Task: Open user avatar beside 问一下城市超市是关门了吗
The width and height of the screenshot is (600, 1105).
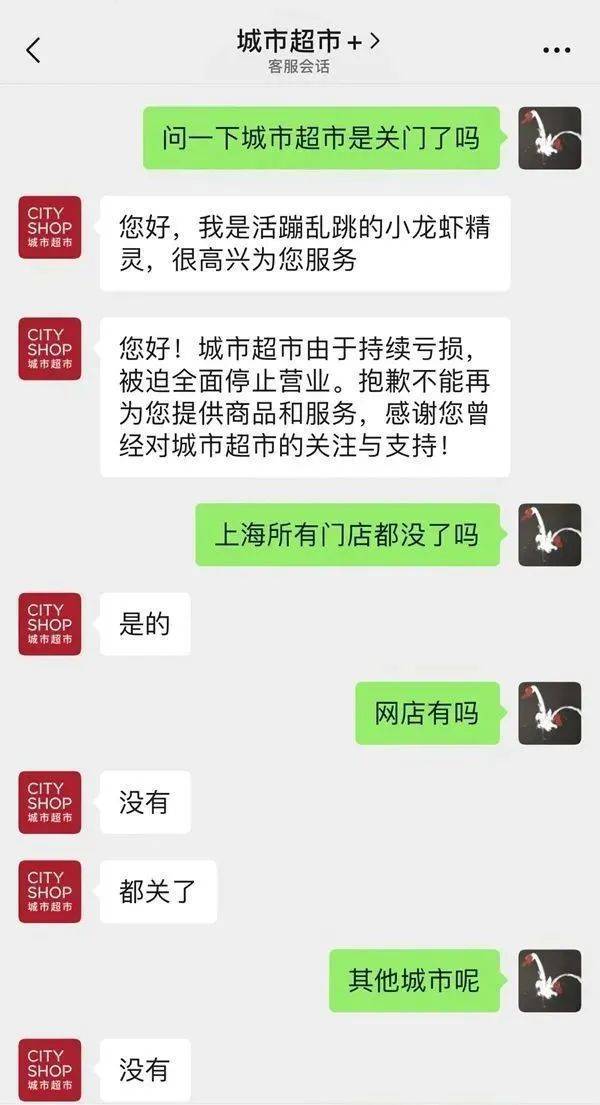Action: pyautogui.click(x=549, y=138)
